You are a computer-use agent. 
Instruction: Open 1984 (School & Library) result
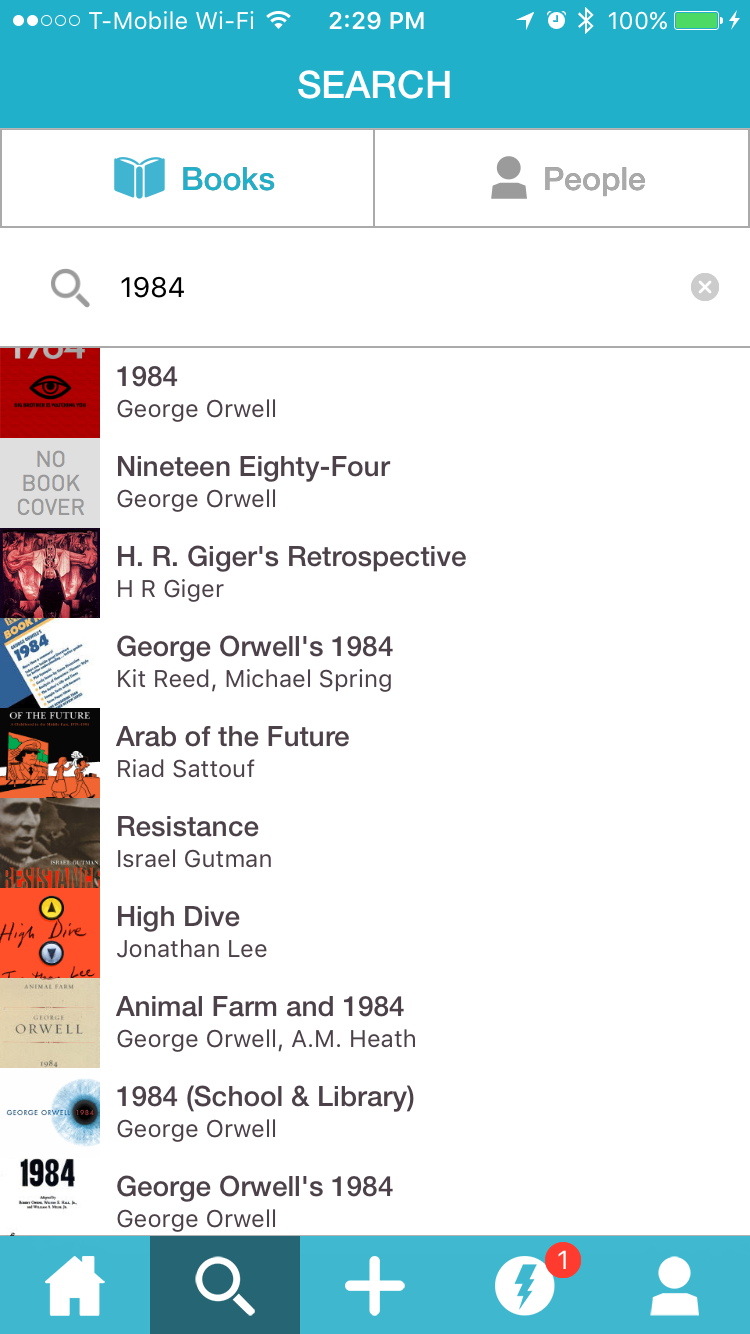tap(375, 1112)
